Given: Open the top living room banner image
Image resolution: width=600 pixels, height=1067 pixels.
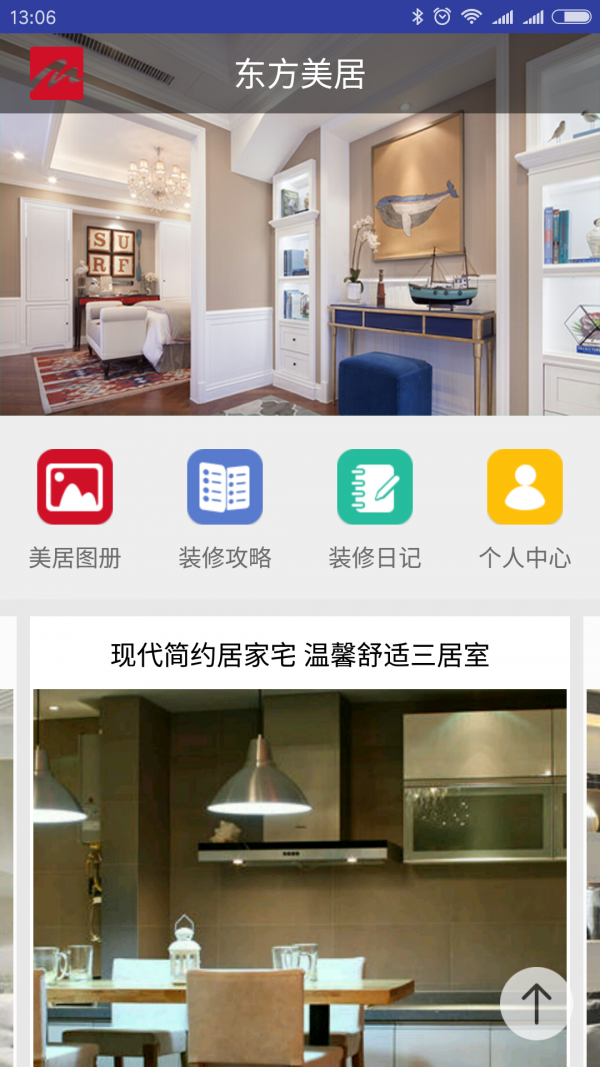Looking at the screenshot, I should click(300, 270).
